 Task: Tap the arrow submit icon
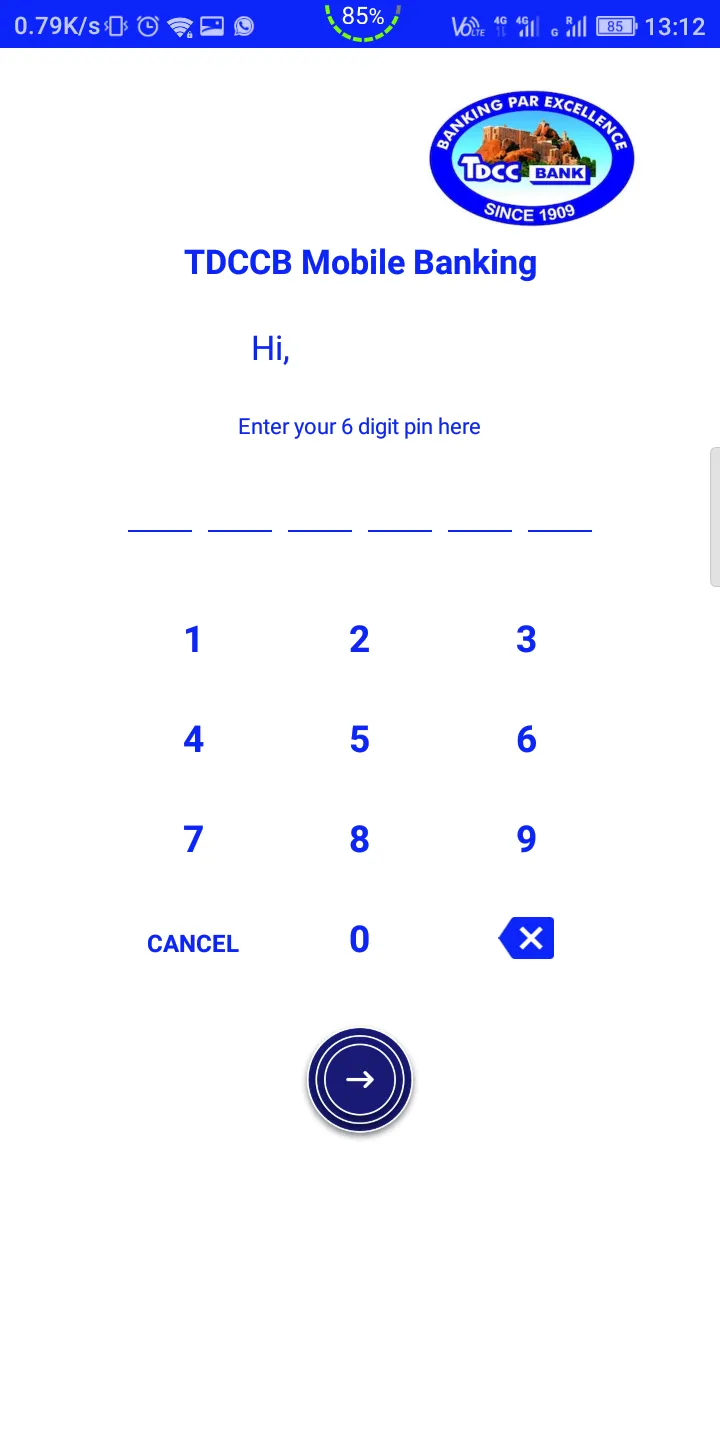(x=360, y=1080)
